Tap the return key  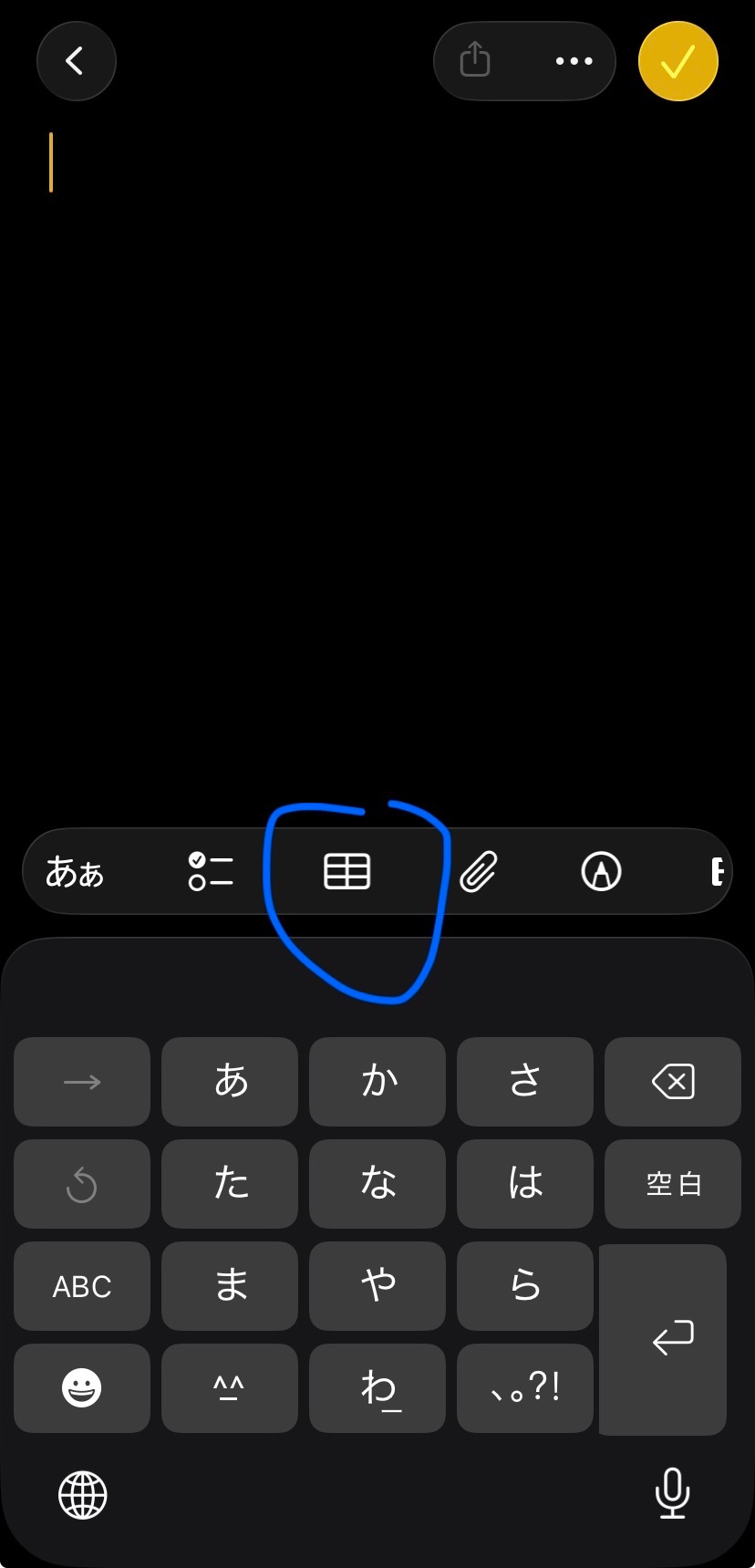664,1338
